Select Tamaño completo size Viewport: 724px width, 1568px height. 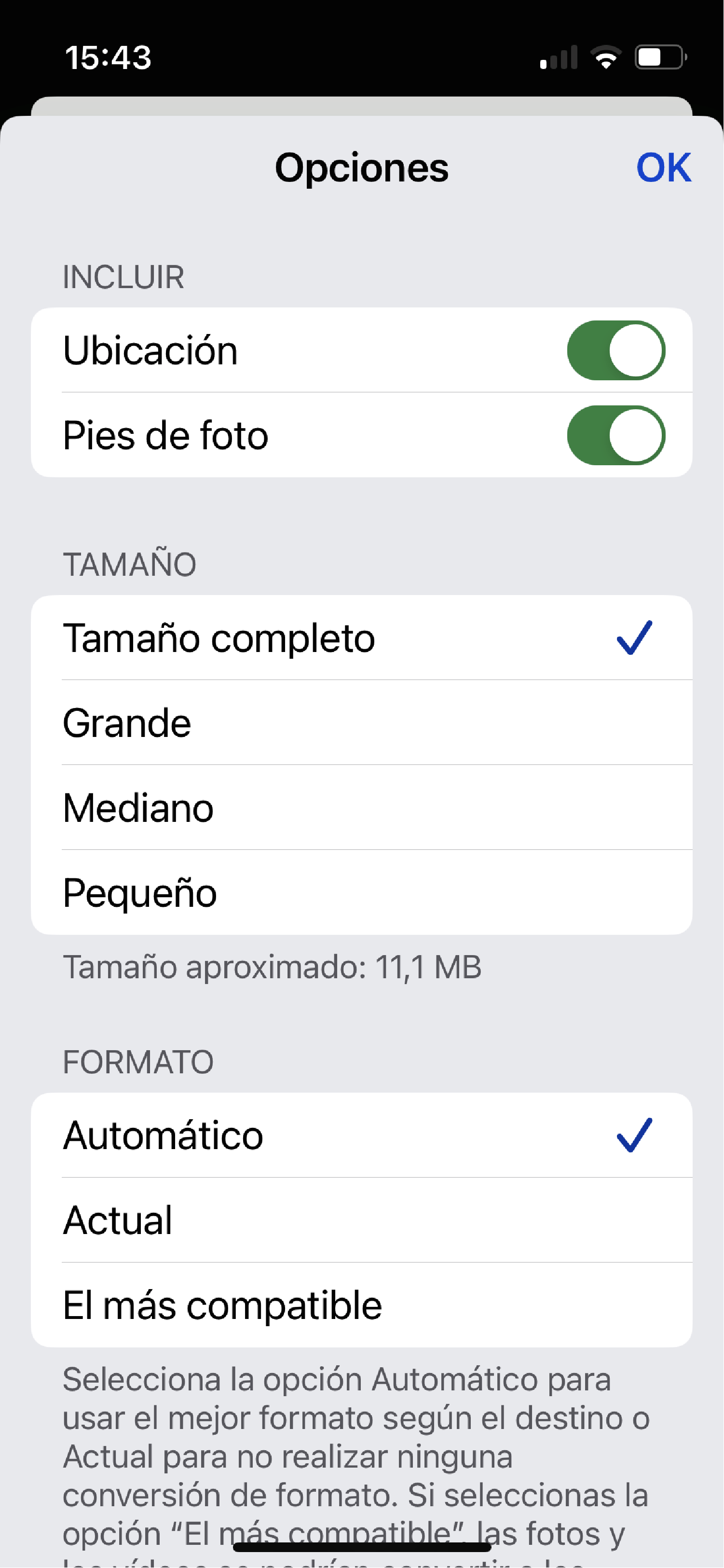361,638
